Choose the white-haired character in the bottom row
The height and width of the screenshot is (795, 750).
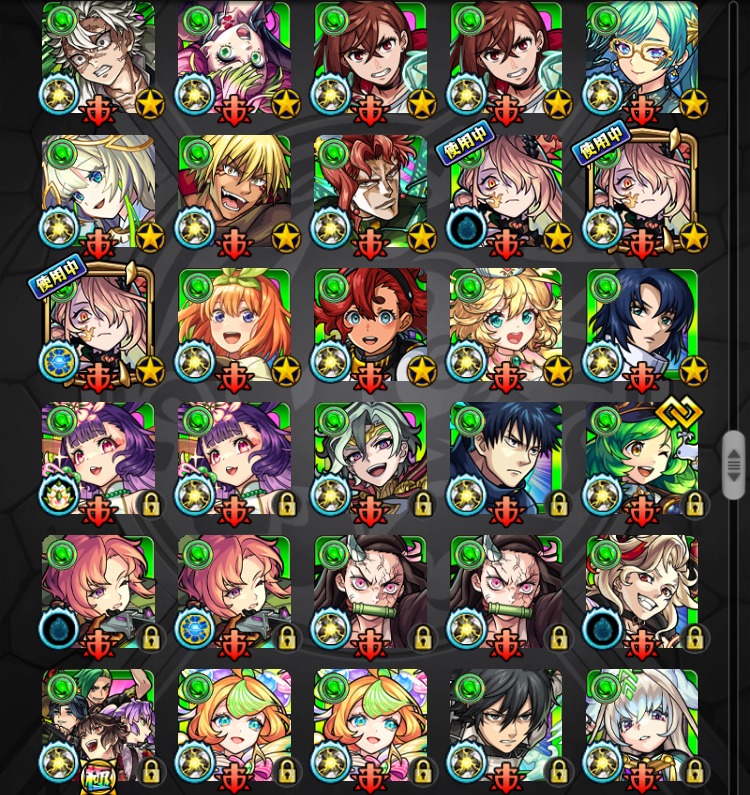click(642, 726)
